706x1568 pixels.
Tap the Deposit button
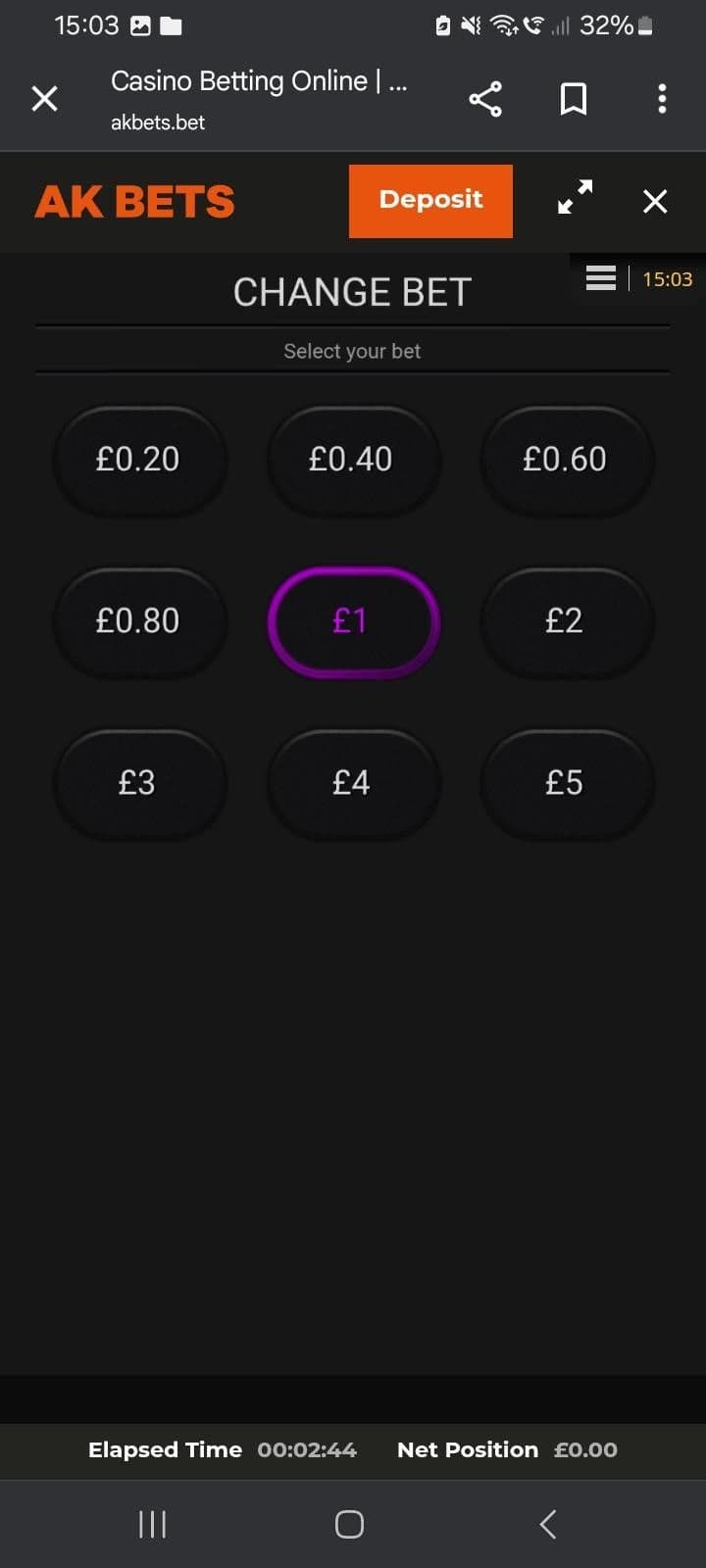click(x=430, y=201)
